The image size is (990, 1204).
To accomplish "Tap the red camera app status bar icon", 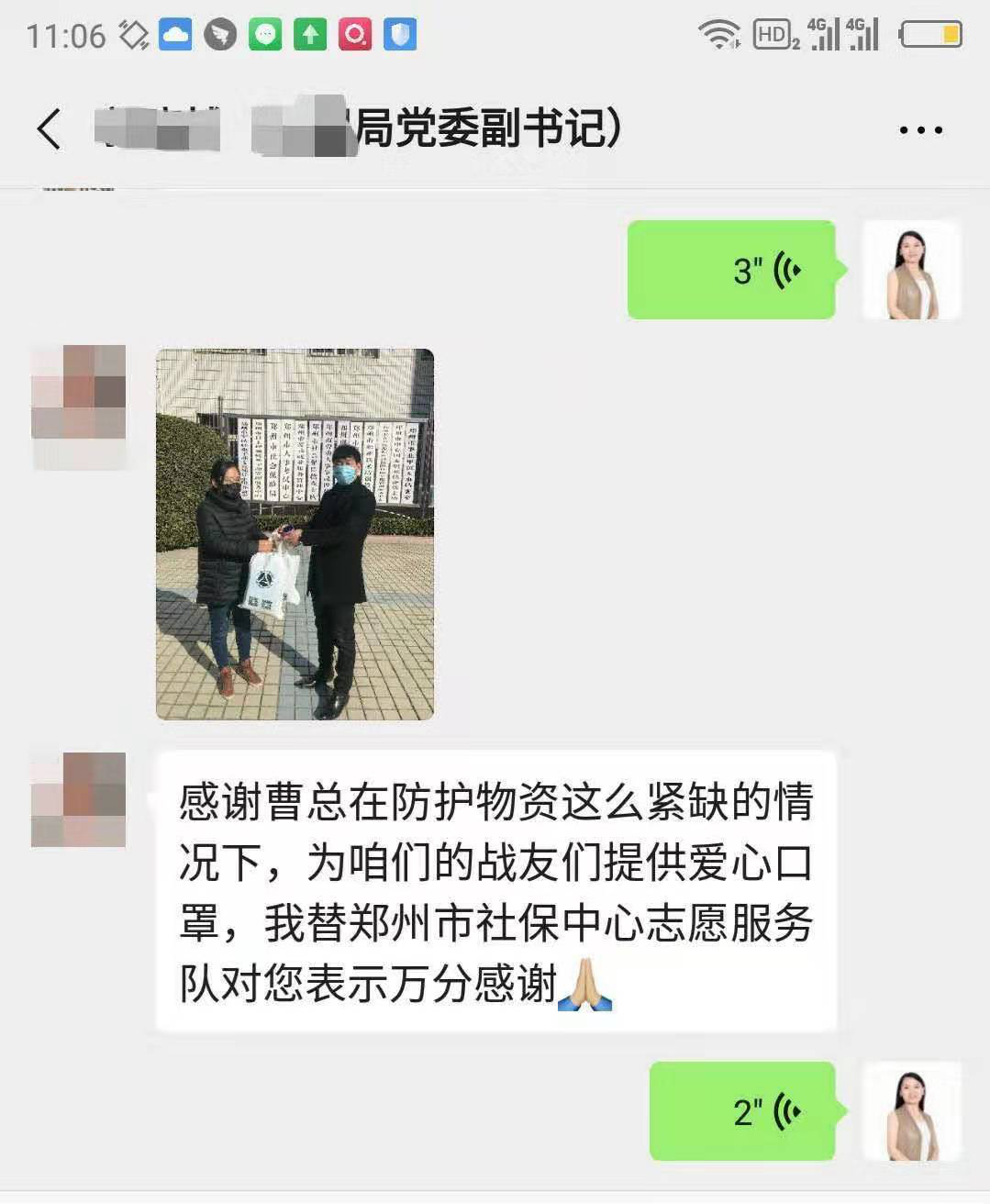I will (356, 34).
